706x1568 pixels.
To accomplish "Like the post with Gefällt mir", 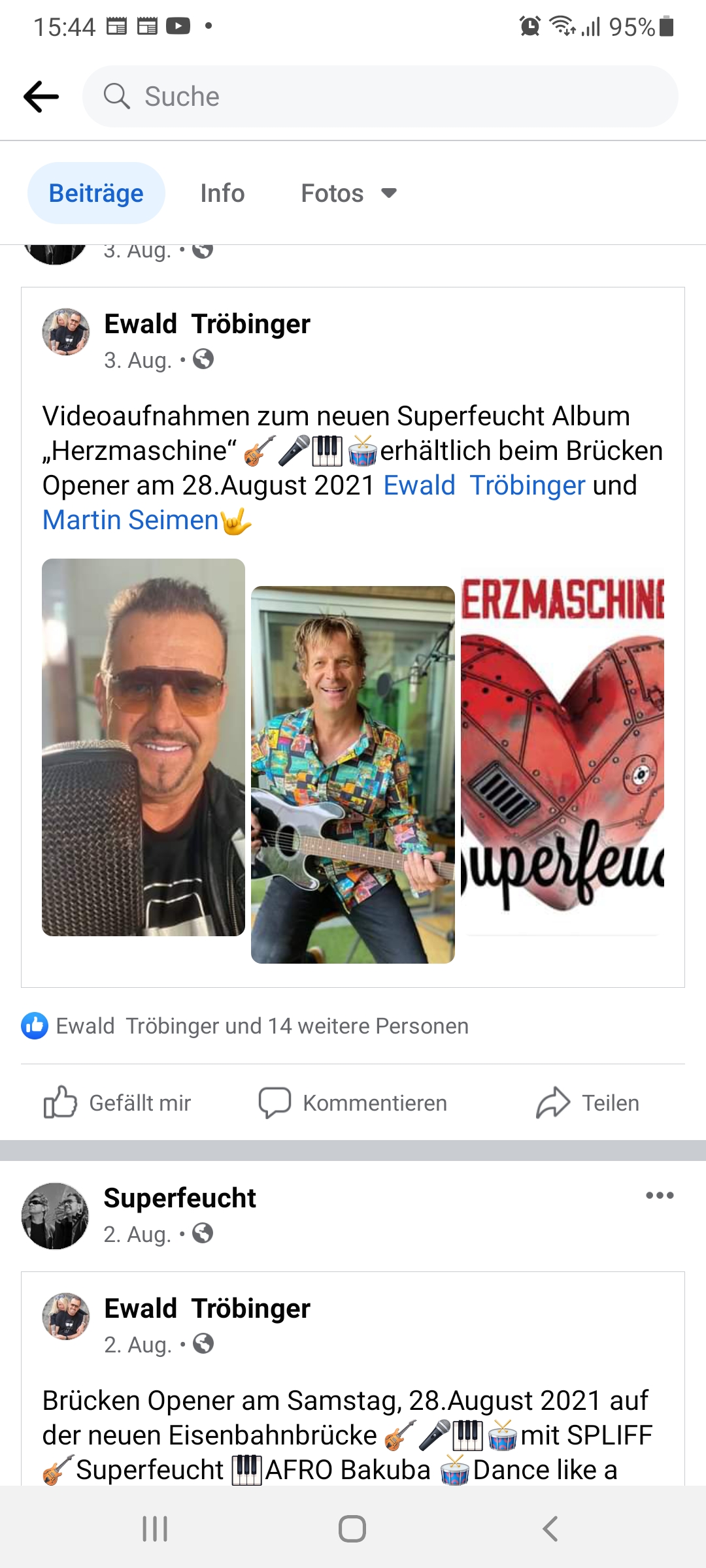I will [118, 1103].
